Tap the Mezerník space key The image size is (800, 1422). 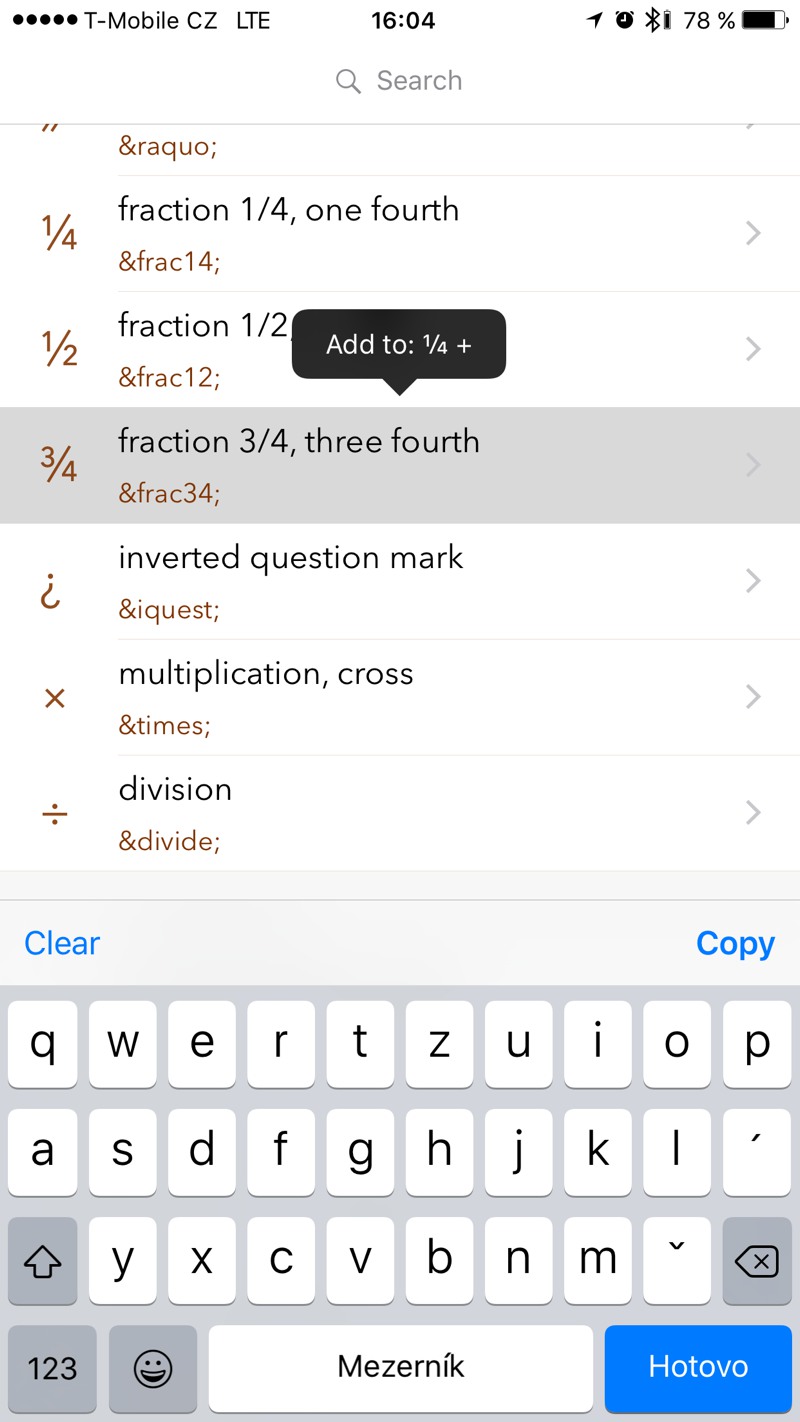(400, 1367)
